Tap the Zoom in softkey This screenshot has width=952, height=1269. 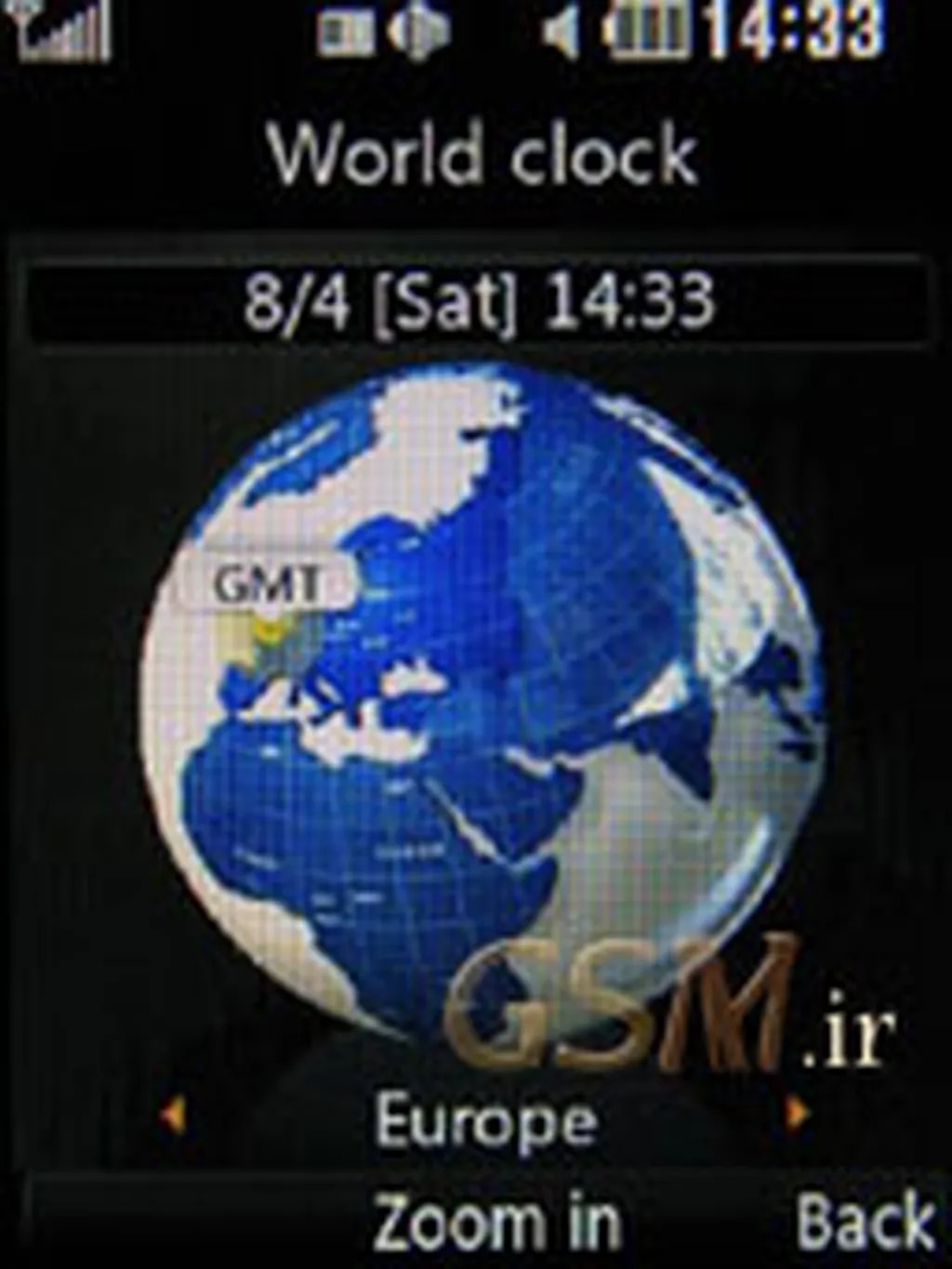496,1222
